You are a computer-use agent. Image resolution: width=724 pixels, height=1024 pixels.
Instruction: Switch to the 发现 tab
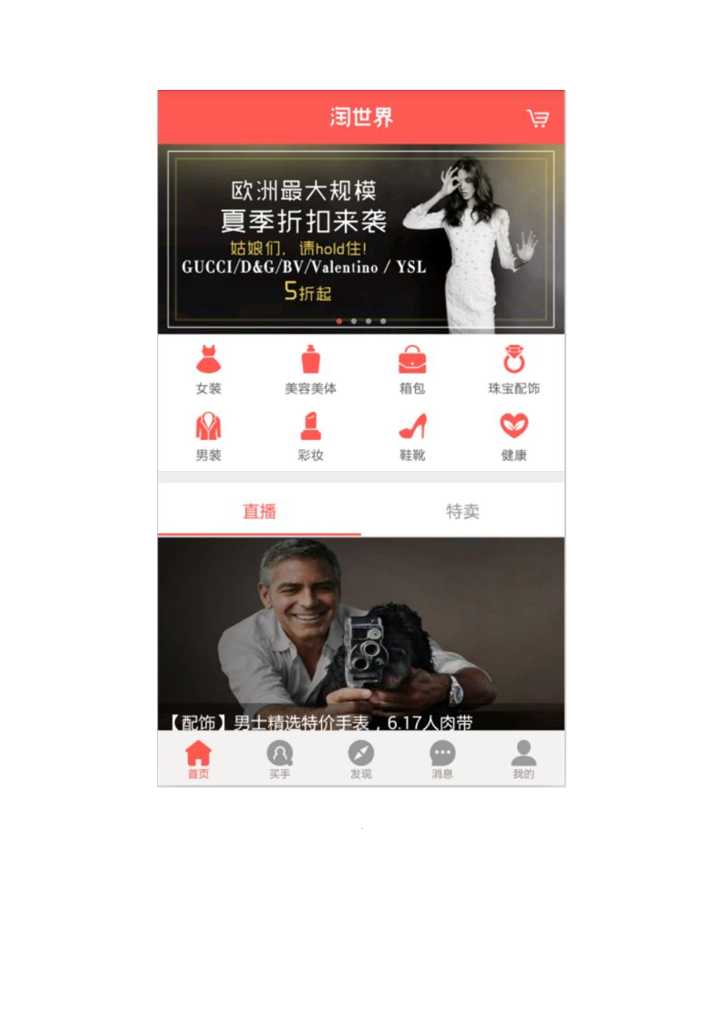361,760
